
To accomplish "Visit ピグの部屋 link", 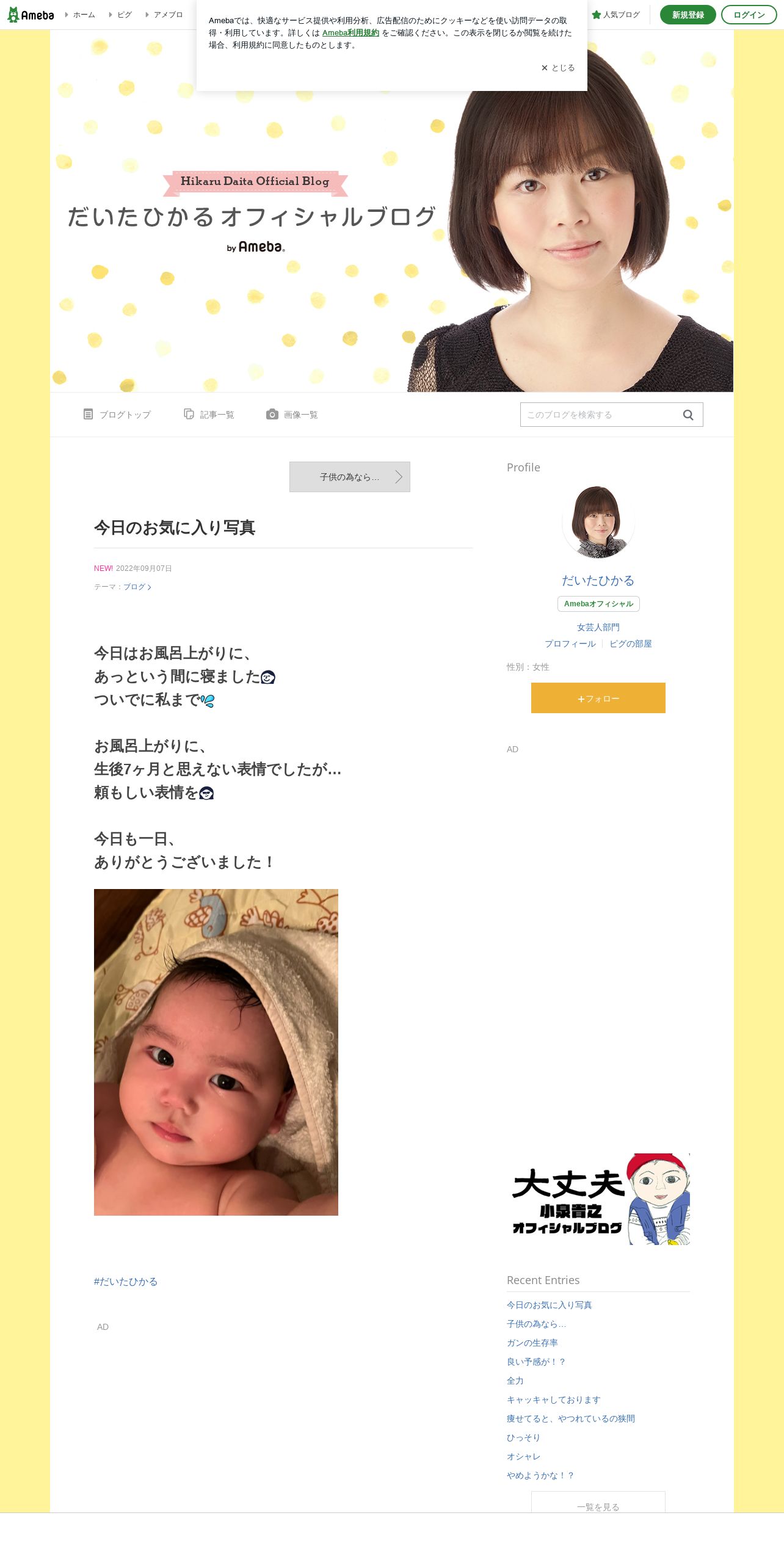I will click(x=631, y=644).
